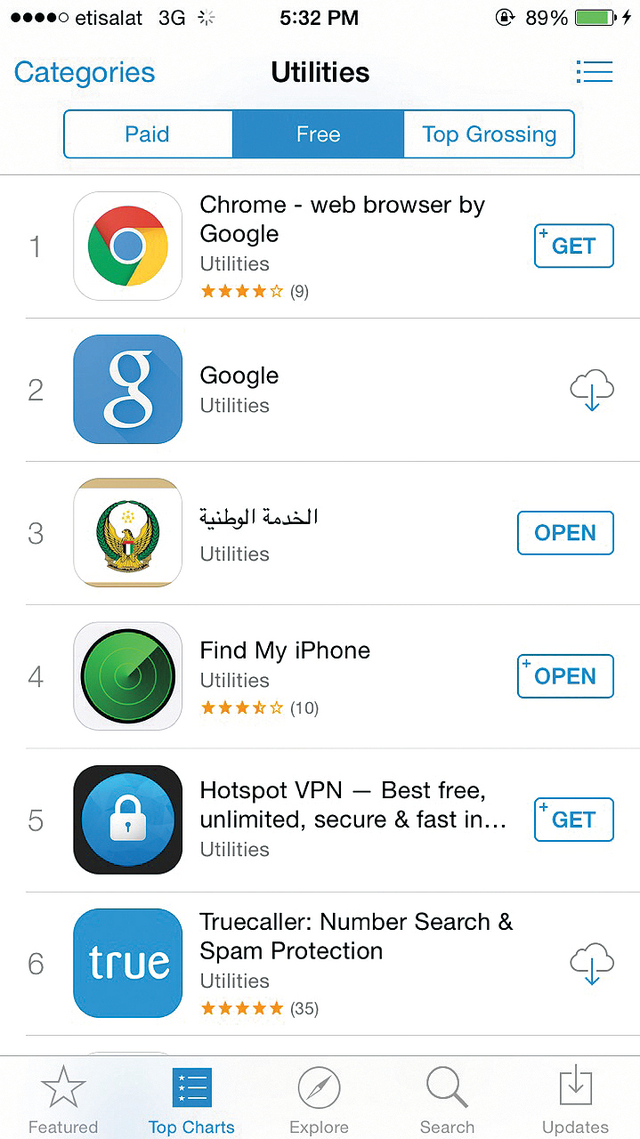Get the Chrome web browser app
Viewport: 640px width, 1139px height.
574,246
